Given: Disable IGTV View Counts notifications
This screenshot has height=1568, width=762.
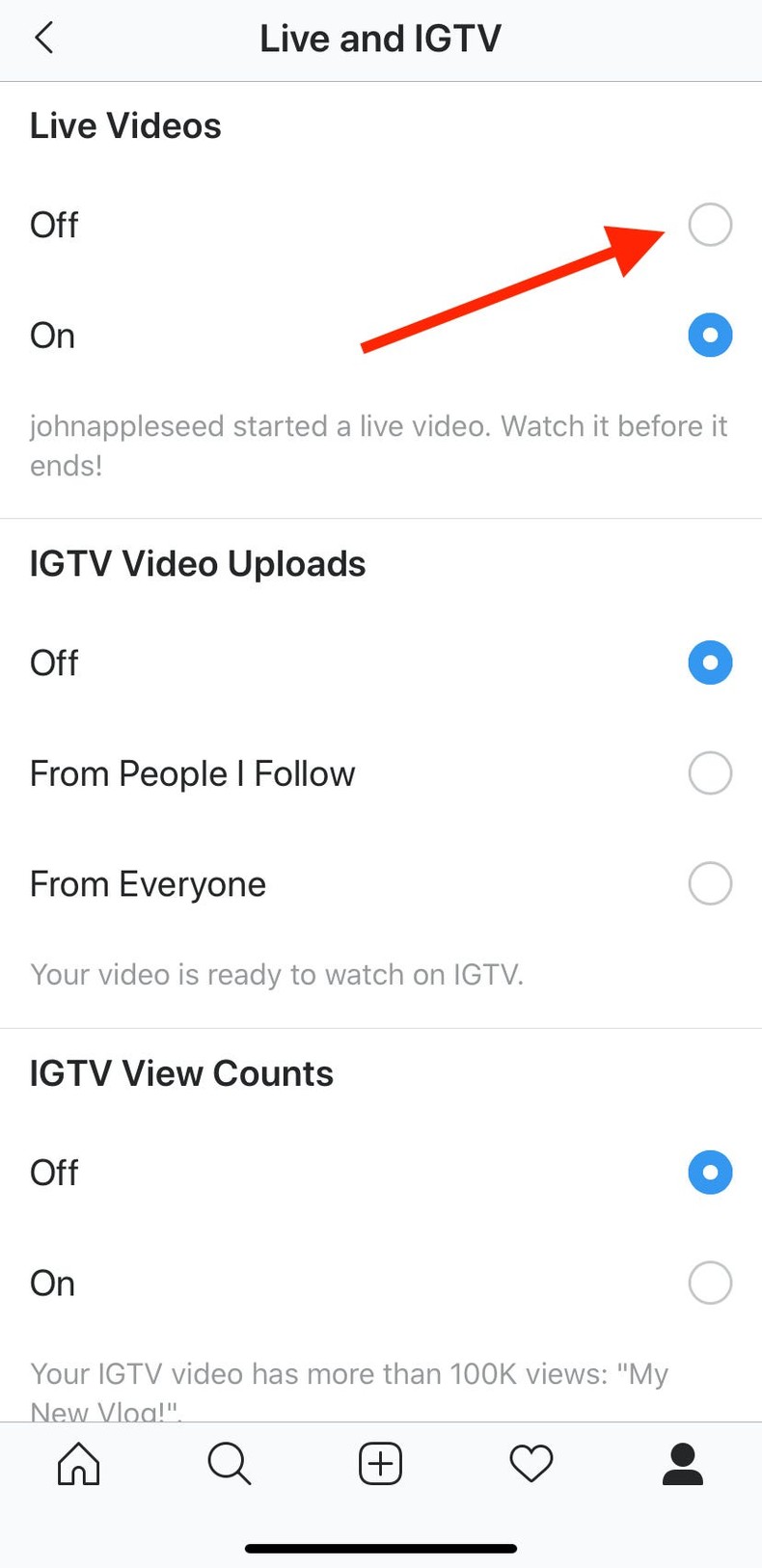Looking at the screenshot, I should (710, 1173).
